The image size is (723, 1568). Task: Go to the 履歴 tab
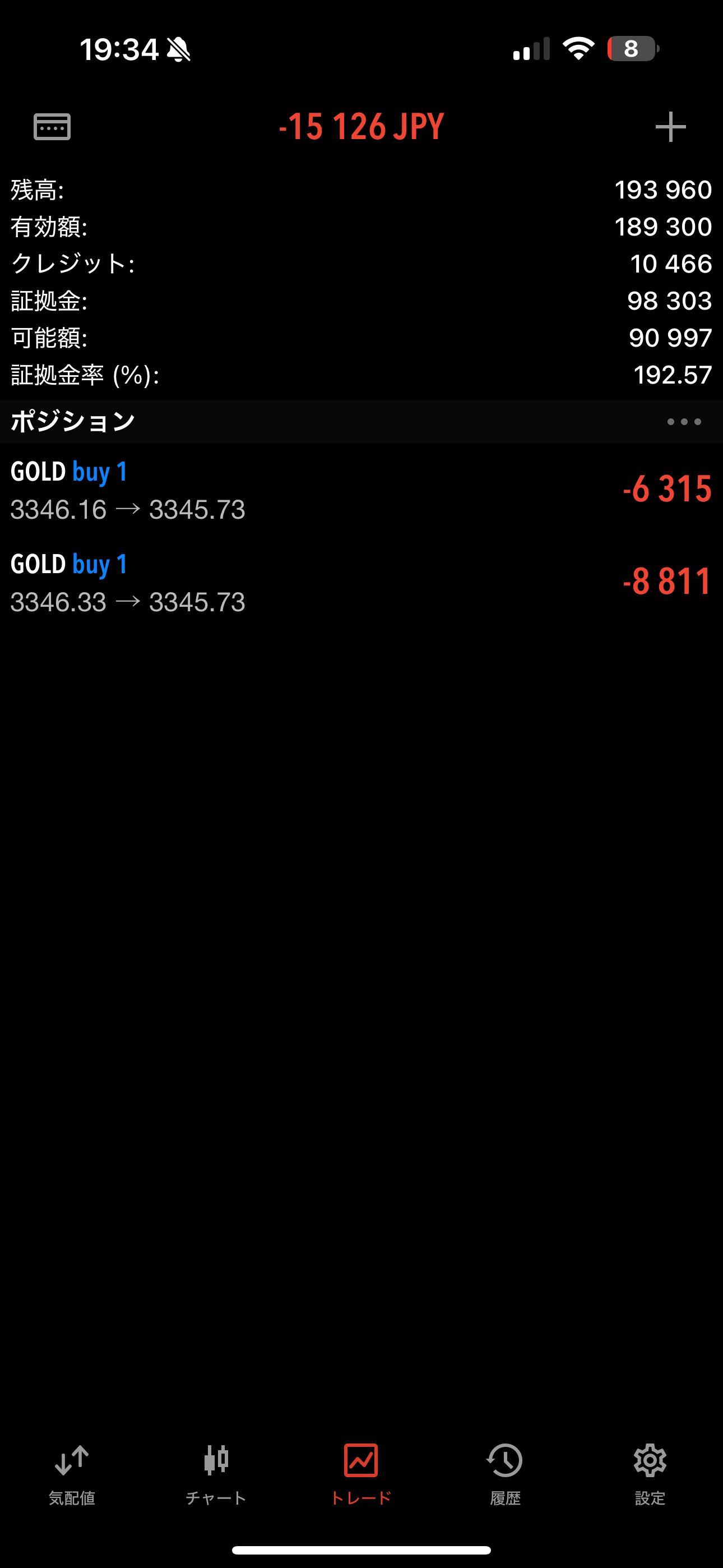tap(505, 1474)
